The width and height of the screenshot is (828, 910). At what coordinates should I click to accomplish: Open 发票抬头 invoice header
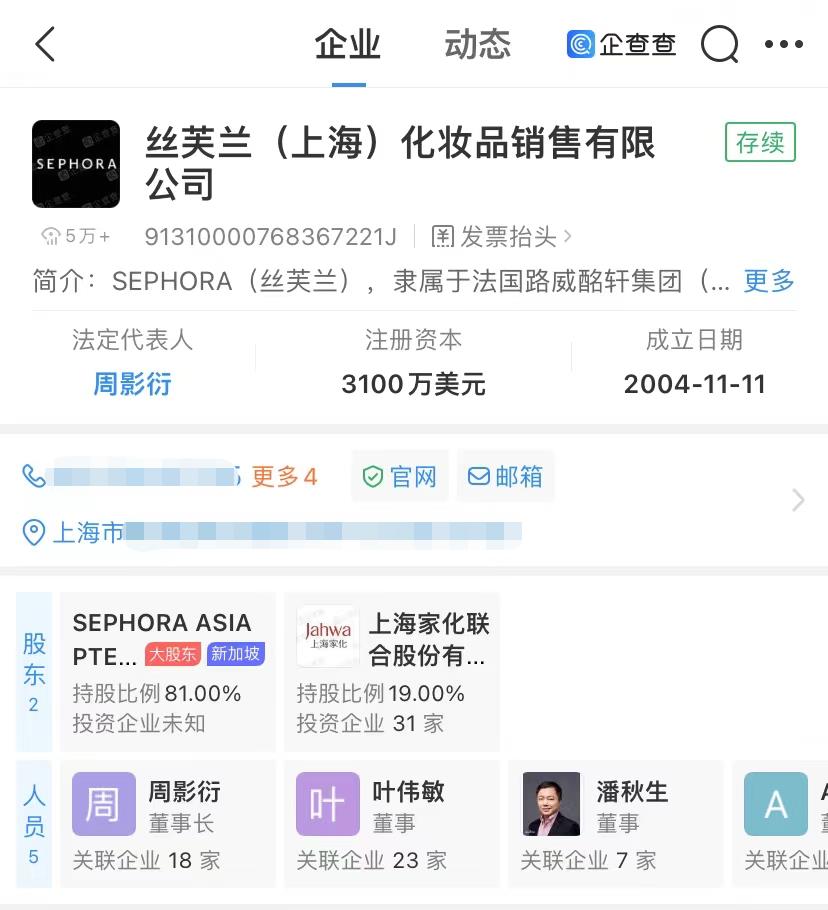(x=502, y=237)
